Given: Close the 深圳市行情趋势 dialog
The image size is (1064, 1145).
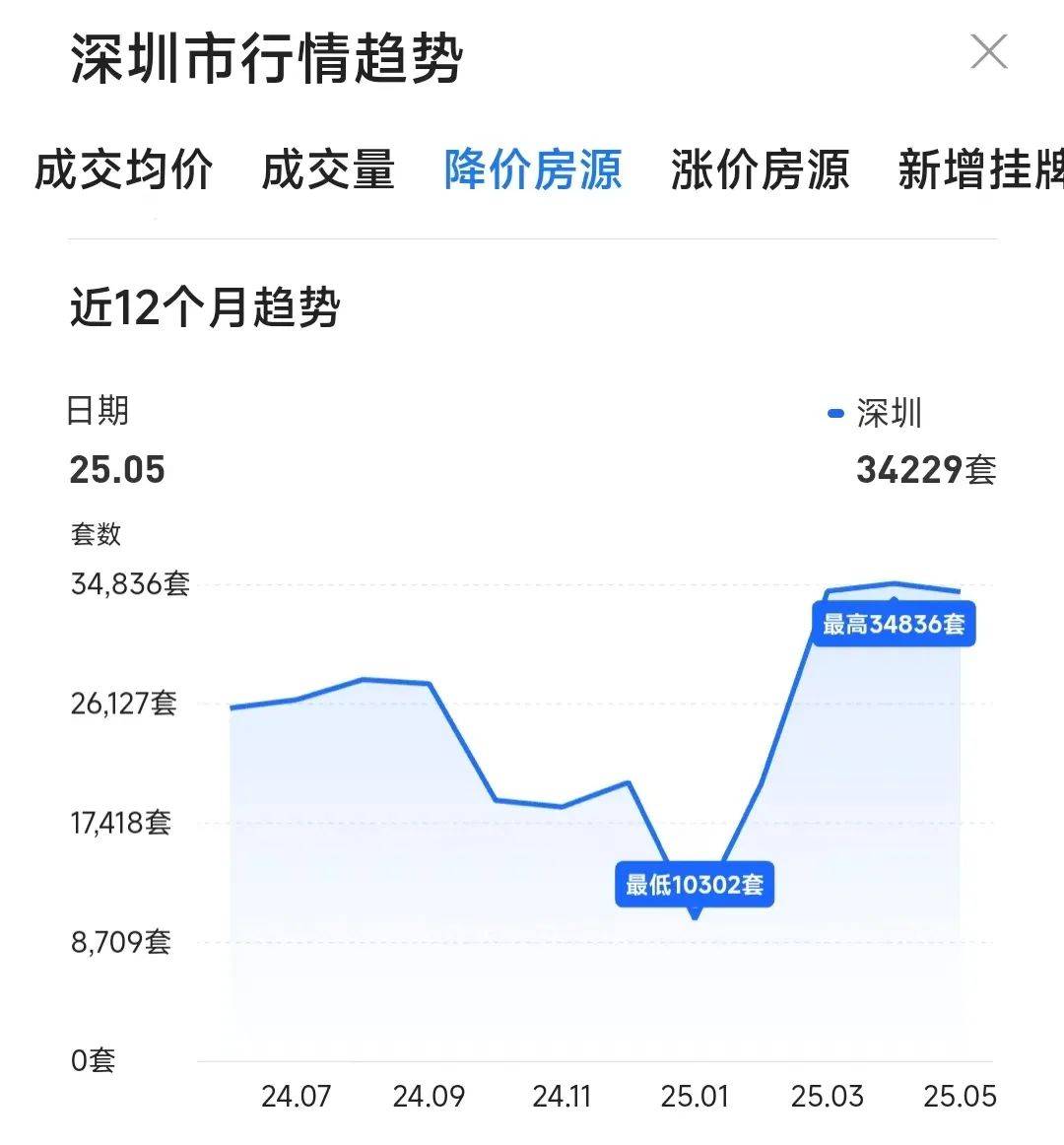Looking at the screenshot, I should coord(988,53).
